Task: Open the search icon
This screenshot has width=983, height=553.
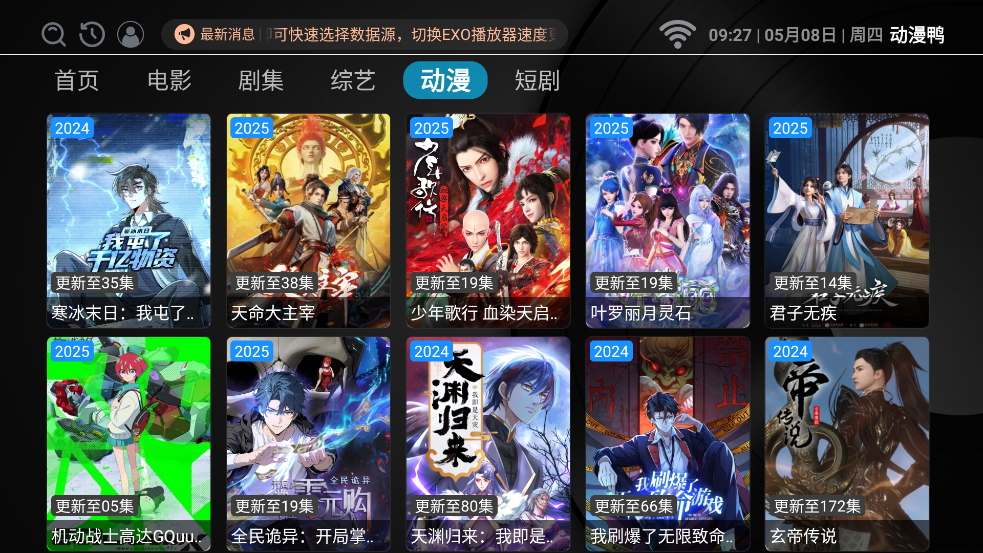Action: 53,35
